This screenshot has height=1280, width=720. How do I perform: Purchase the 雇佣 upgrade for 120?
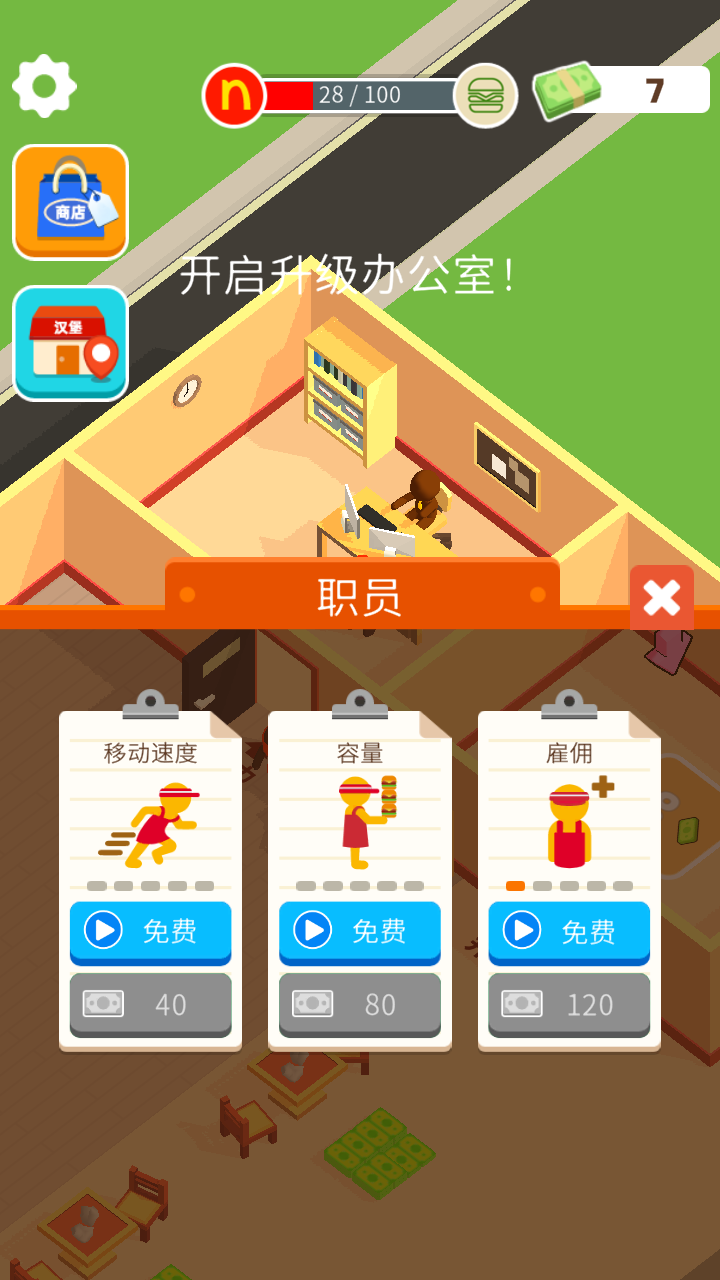coord(568,1004)
